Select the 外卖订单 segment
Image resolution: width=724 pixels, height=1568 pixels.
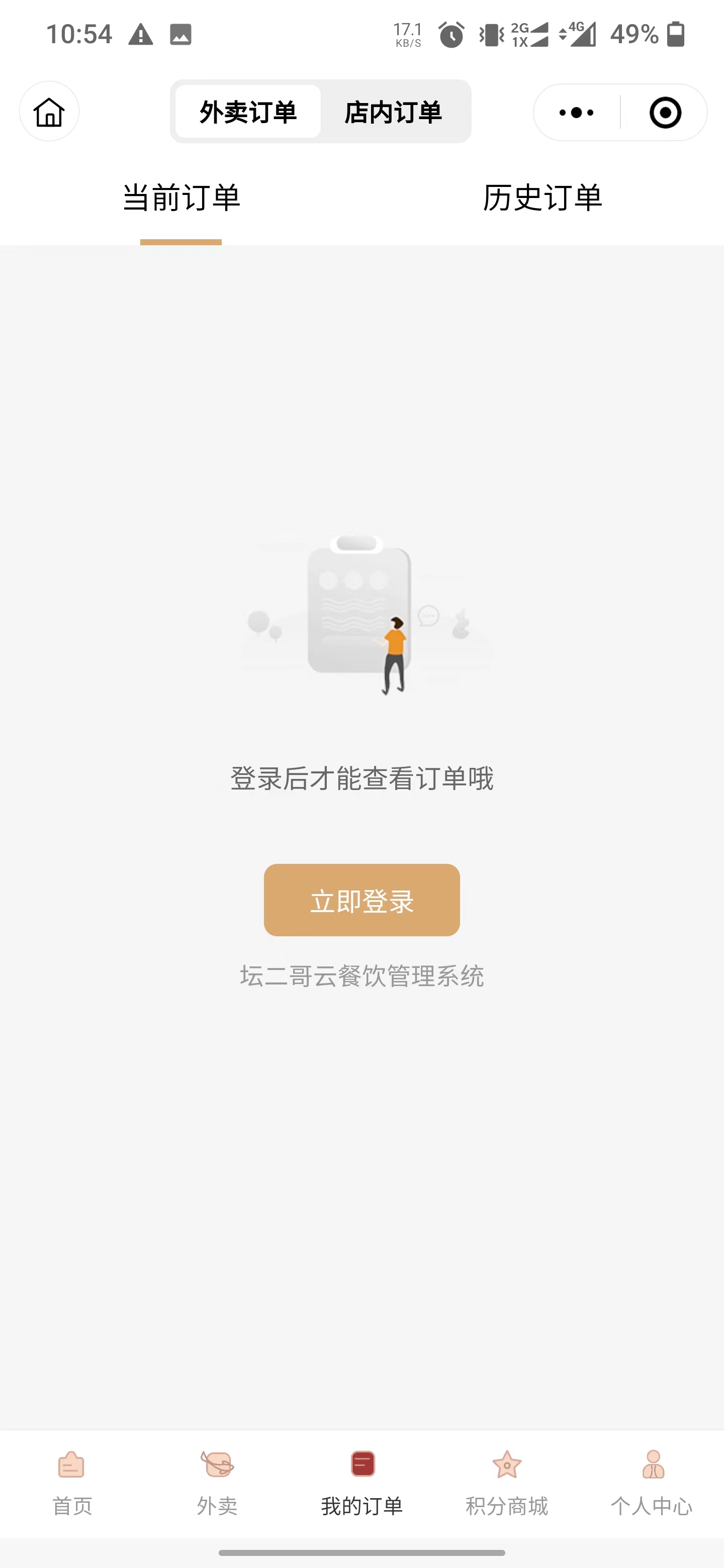[248, 112]
